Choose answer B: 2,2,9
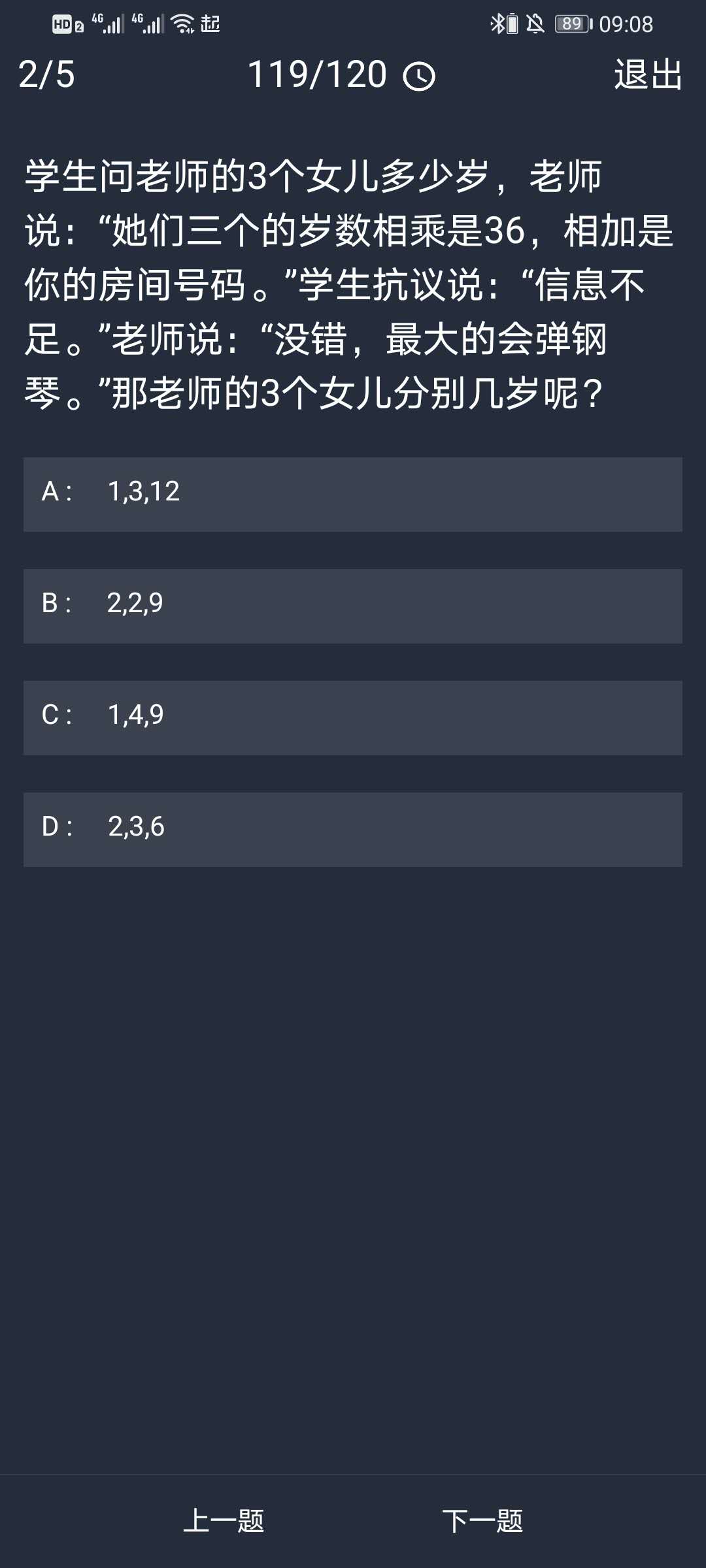The width and height of the screenshot is (706, 1568). pyautogui.click(x=353, y=606)
